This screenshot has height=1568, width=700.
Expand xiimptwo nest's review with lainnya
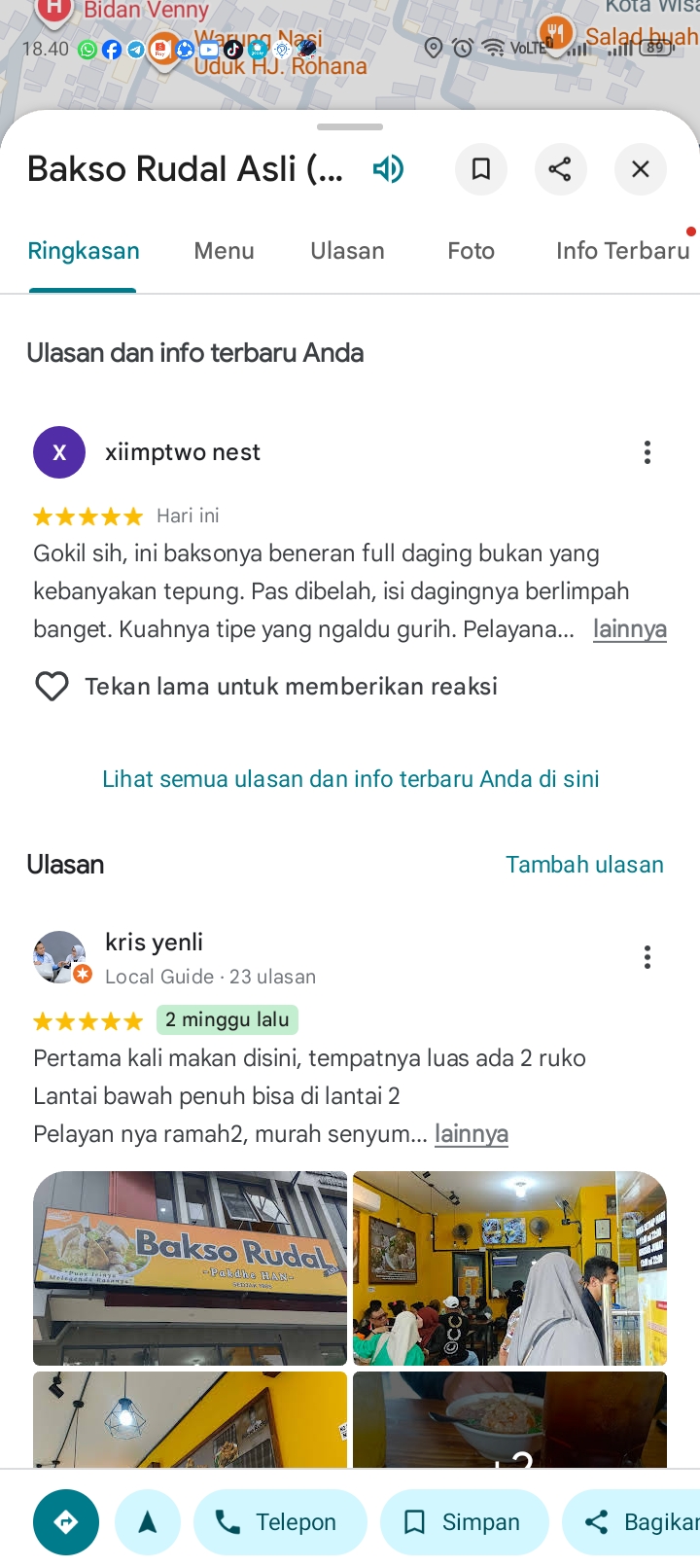[629, 629]
